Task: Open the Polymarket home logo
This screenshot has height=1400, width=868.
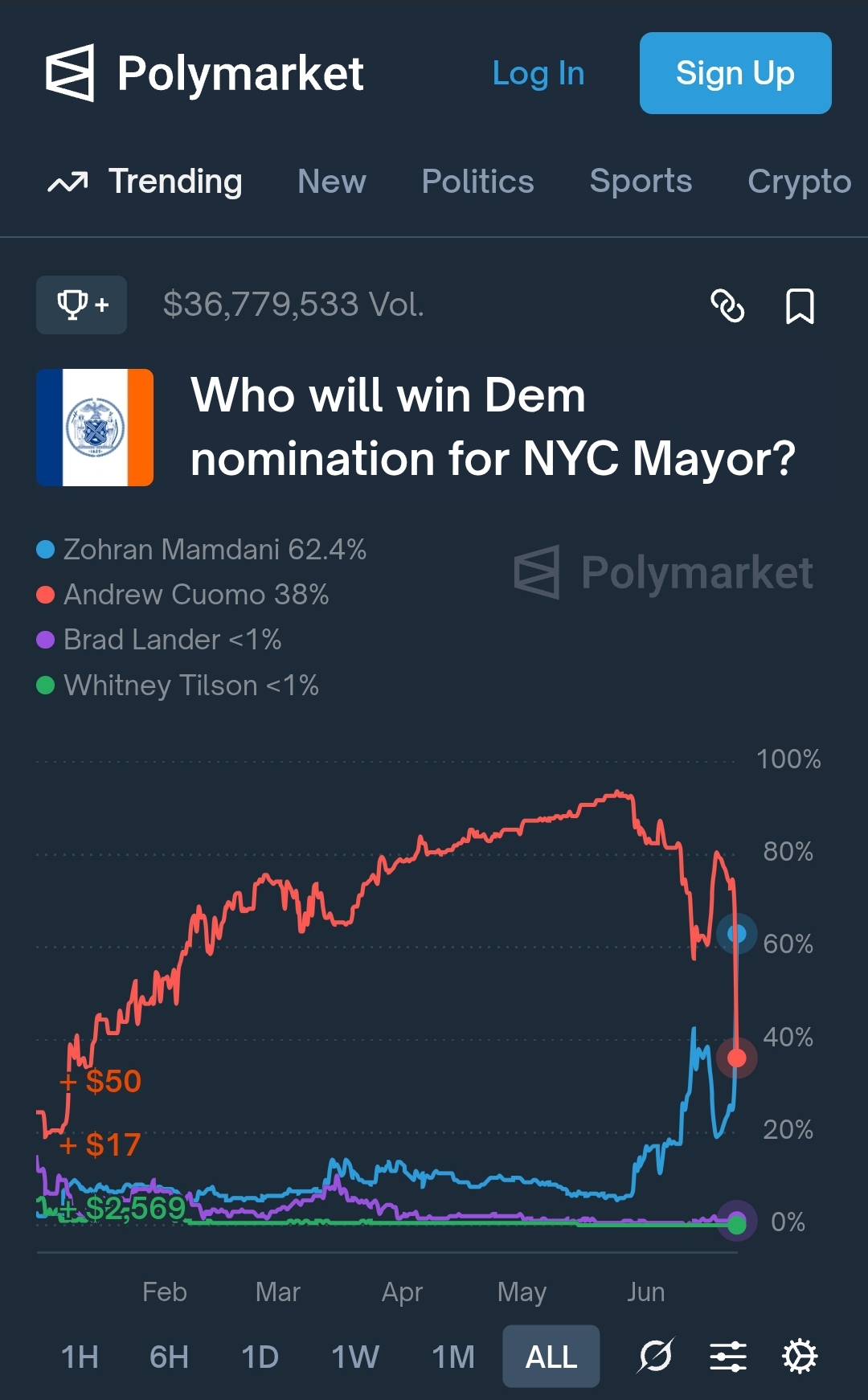Action: click(205, 73)
